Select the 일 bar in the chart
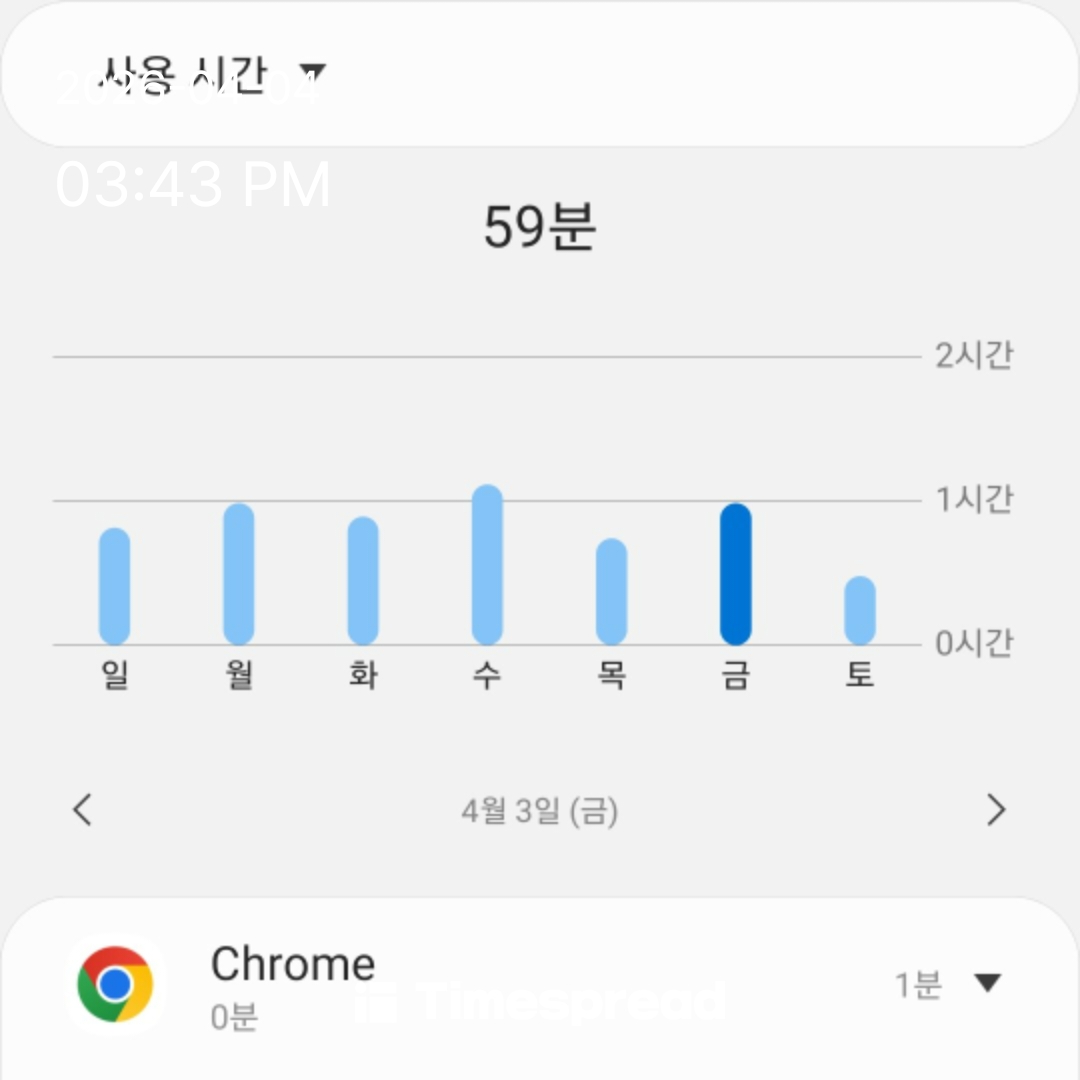Screen dimensions: 1080x1080 [x=115, y=586]
